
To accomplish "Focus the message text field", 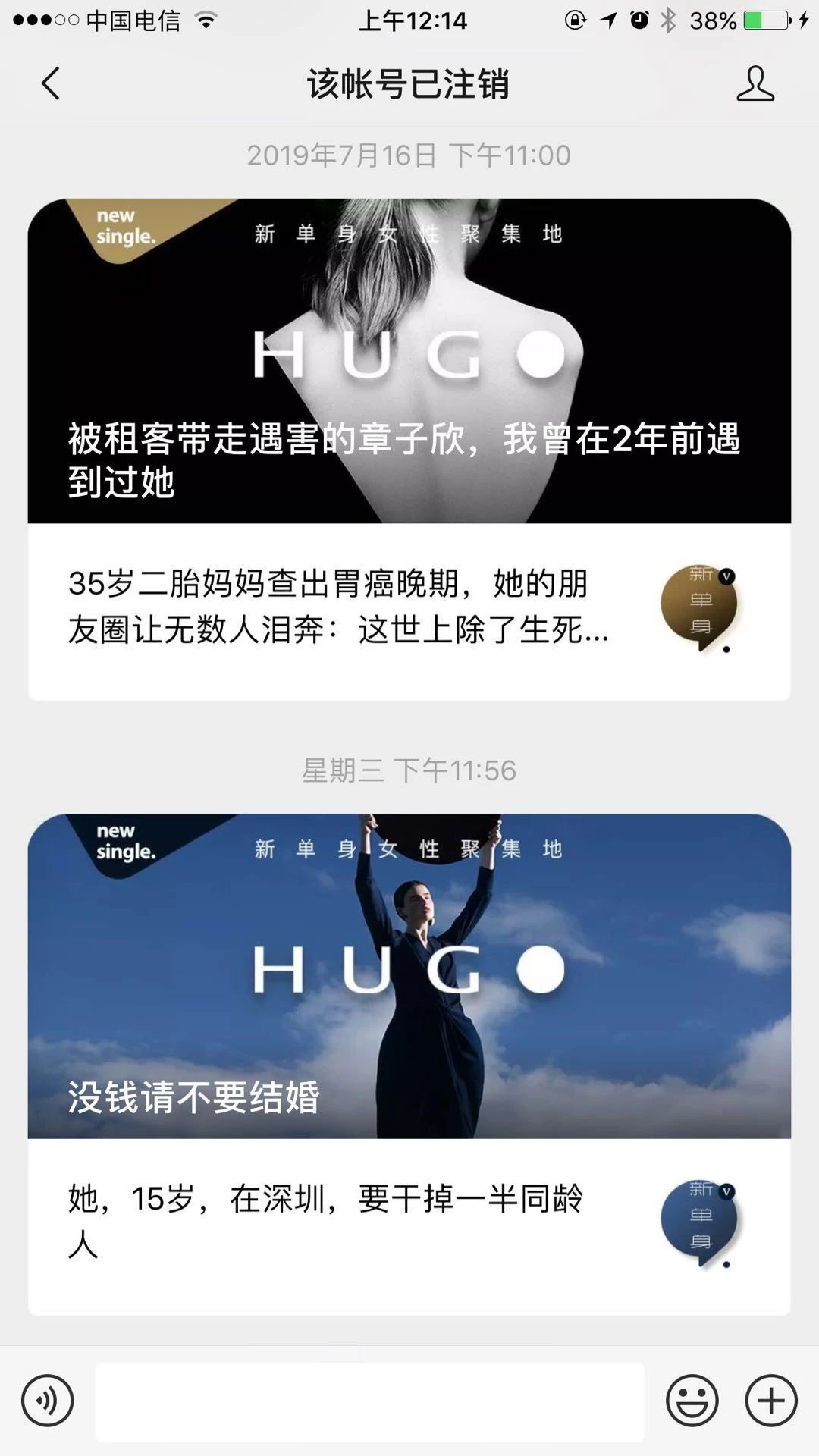I will click(x=369, y=1401).
